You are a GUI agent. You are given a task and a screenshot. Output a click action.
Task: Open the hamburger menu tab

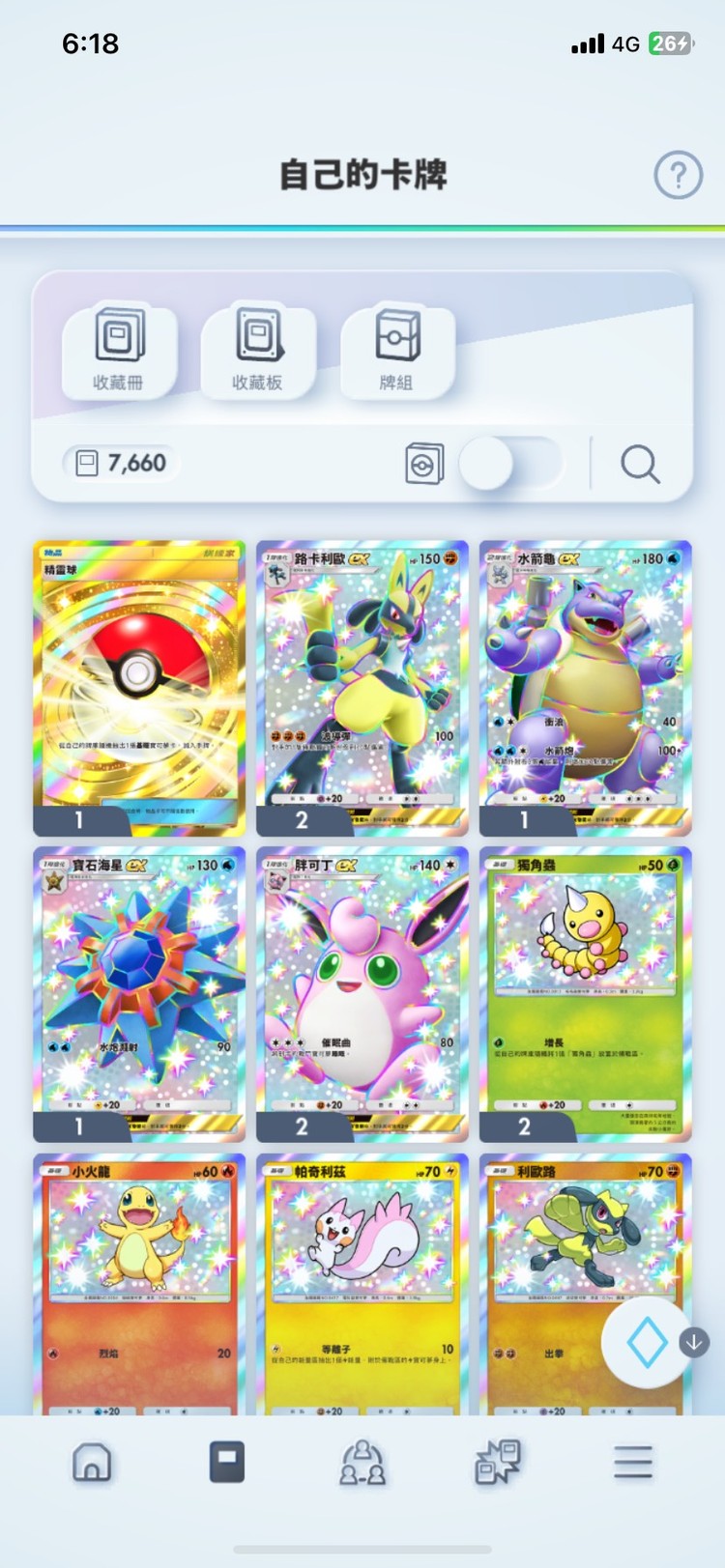click(633, 1463)
